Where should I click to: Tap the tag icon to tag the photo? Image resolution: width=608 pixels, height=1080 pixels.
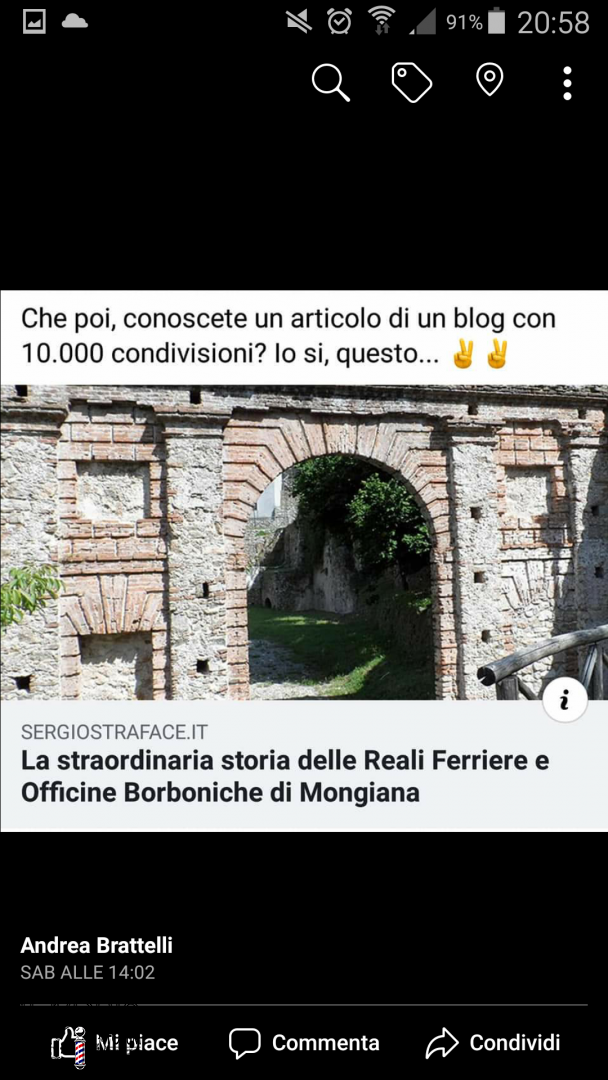pos(412,83)
